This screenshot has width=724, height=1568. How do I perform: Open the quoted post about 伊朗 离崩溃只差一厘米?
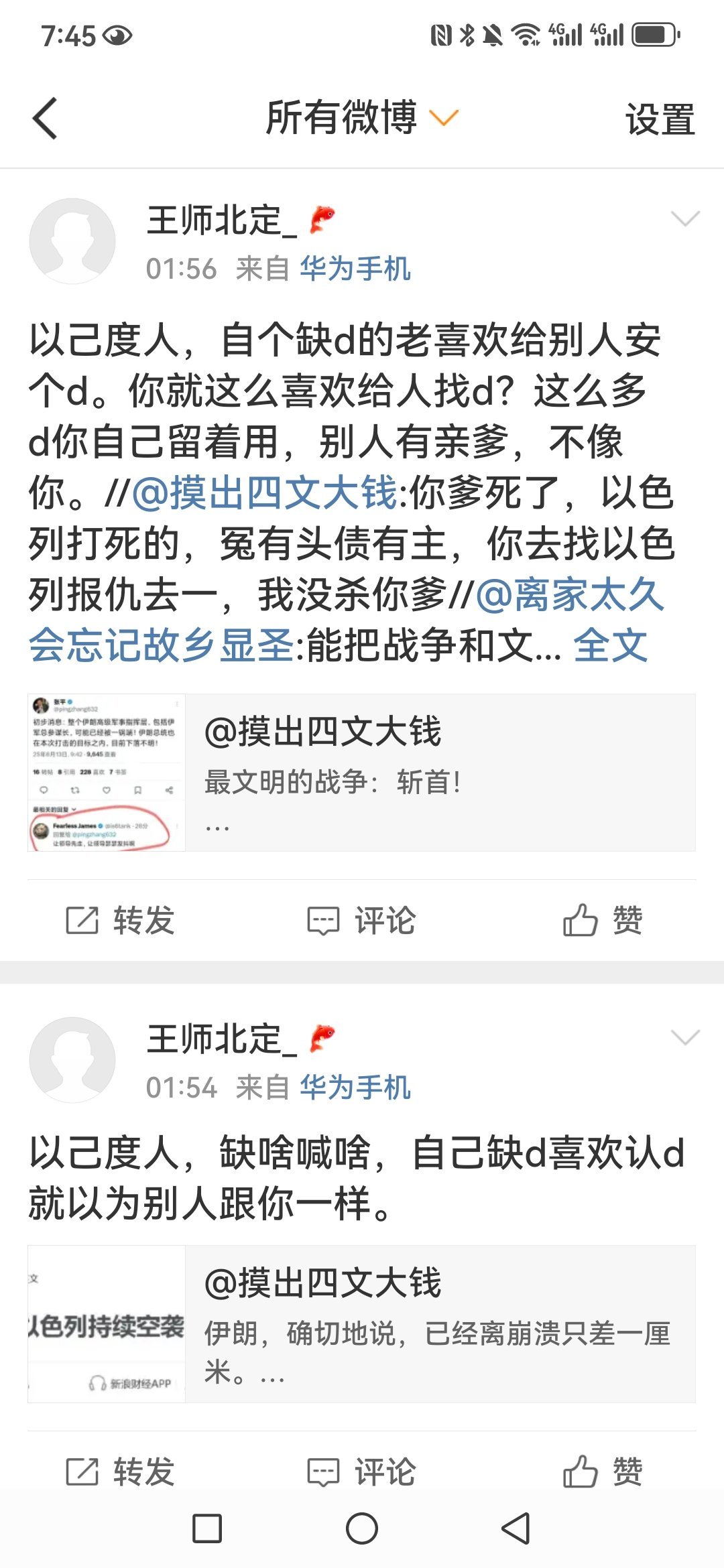click(x=439, y=1324)
